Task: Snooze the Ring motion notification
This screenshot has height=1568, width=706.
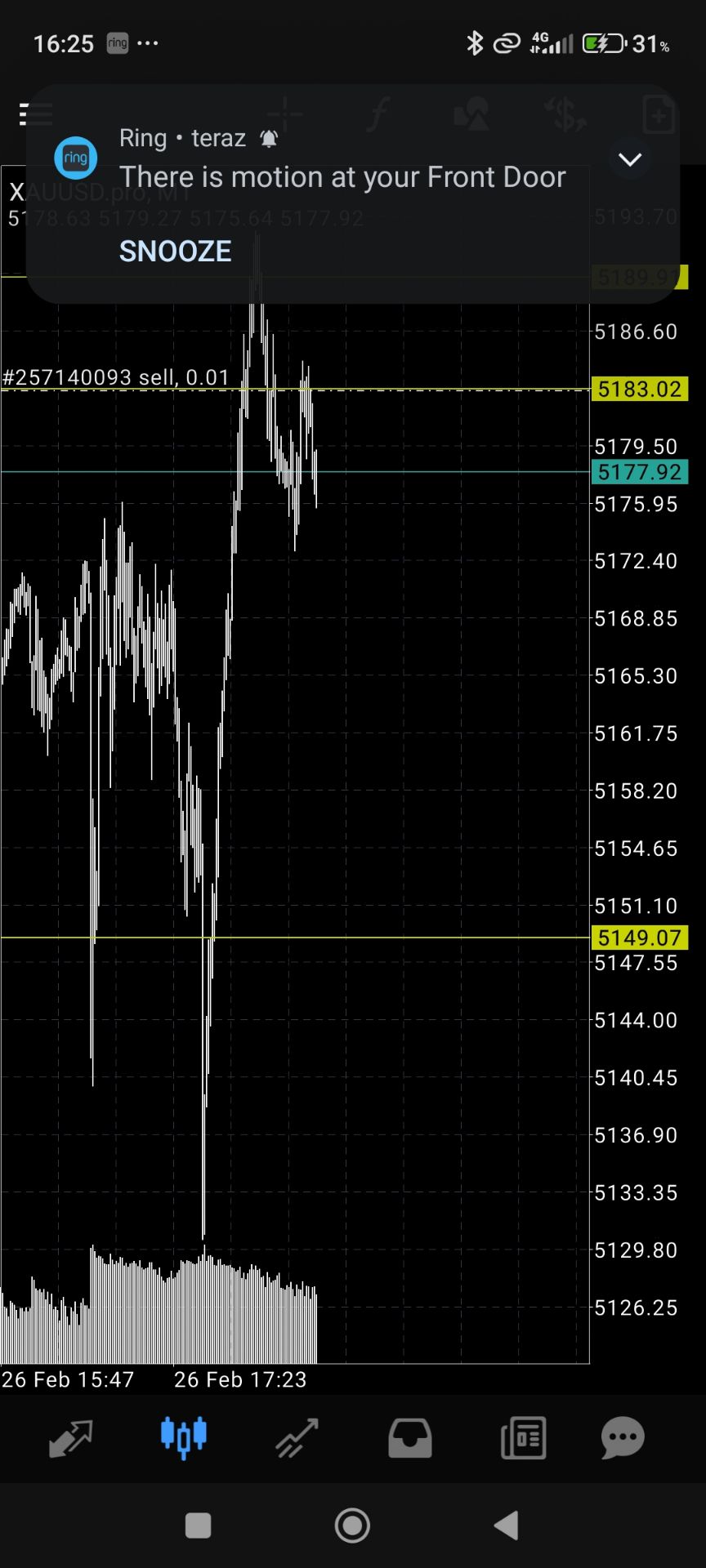Action: pyautogui.click(x=175, y=252)
